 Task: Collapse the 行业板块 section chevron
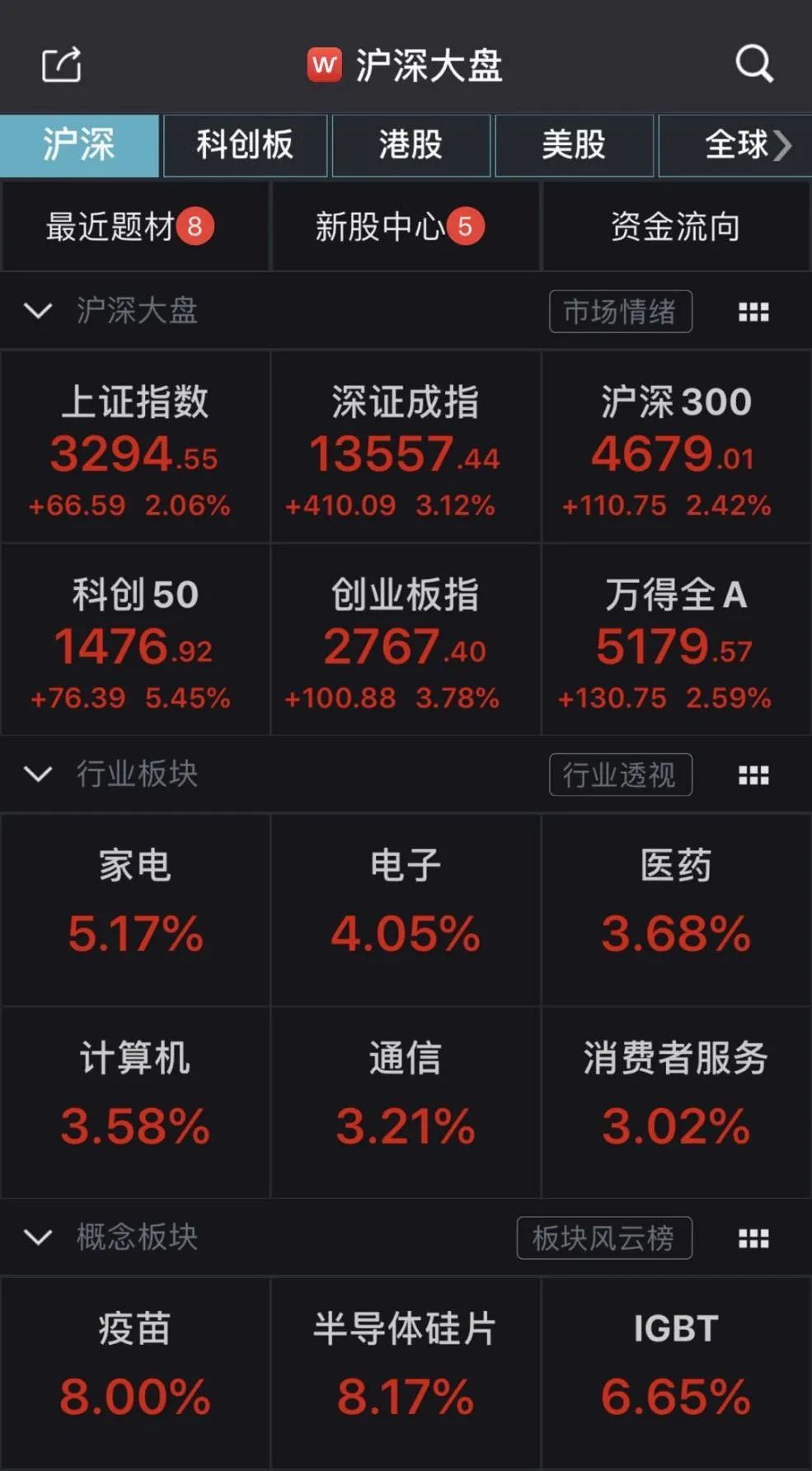36,774
